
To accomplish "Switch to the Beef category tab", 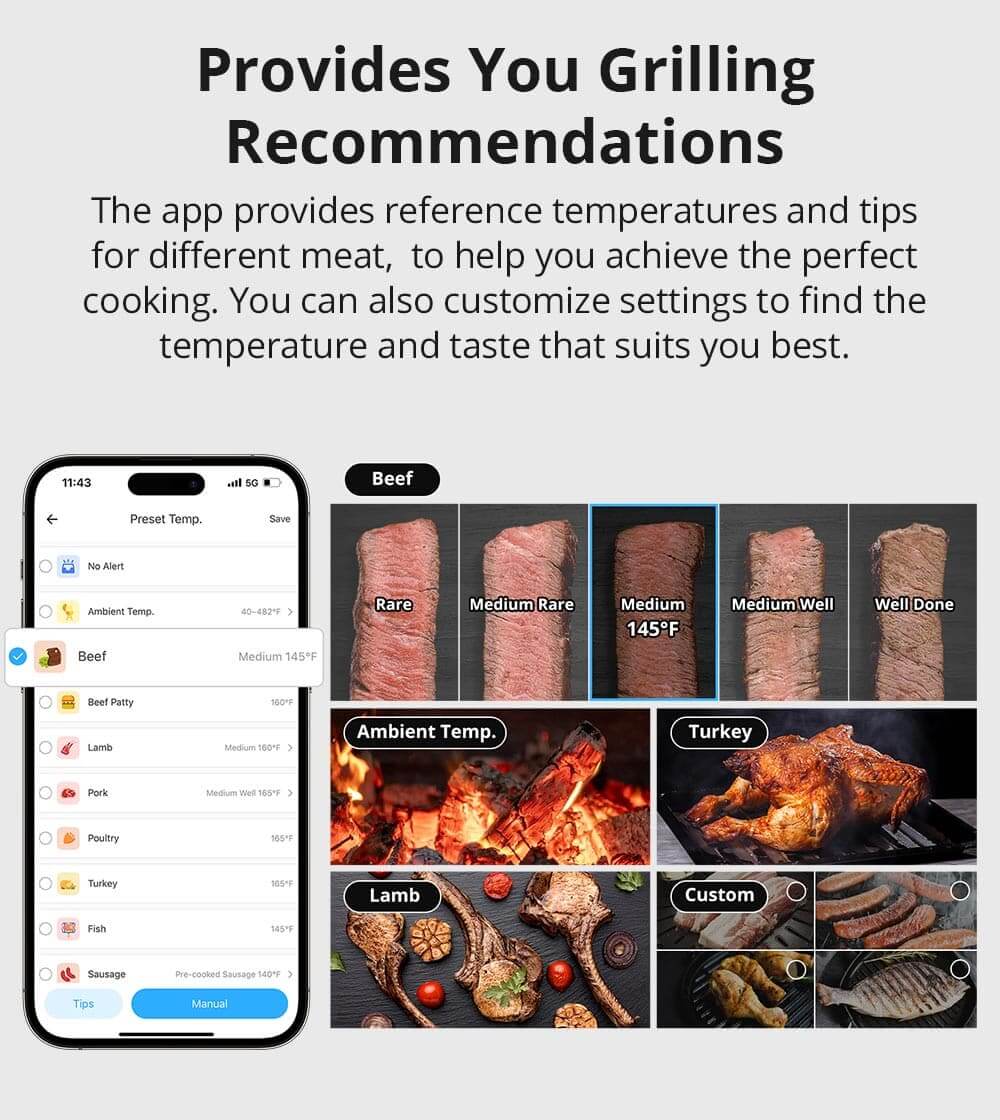I will tap(392, 479).
